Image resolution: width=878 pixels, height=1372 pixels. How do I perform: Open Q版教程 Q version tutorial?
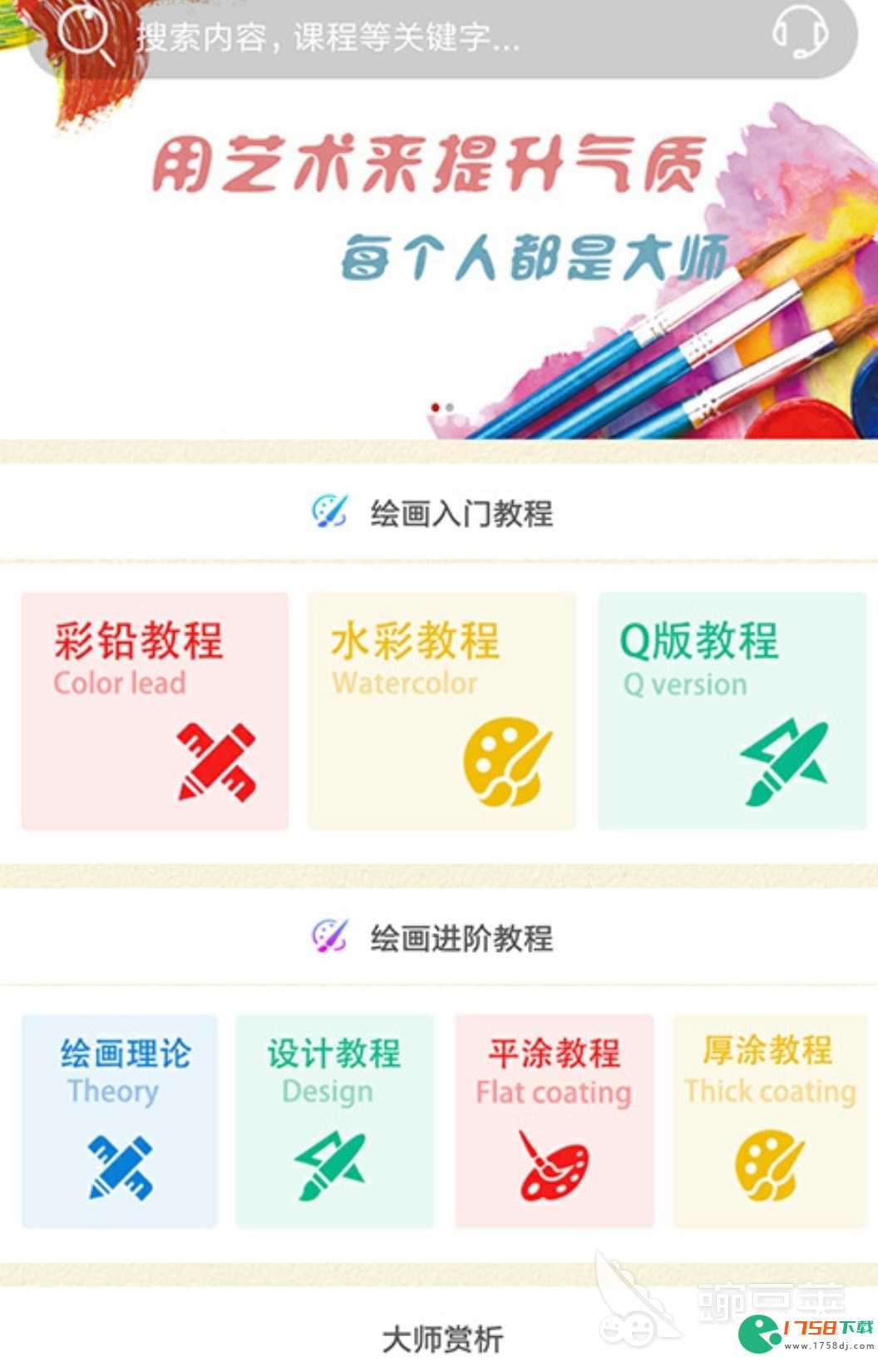click(x=732, y=711)
